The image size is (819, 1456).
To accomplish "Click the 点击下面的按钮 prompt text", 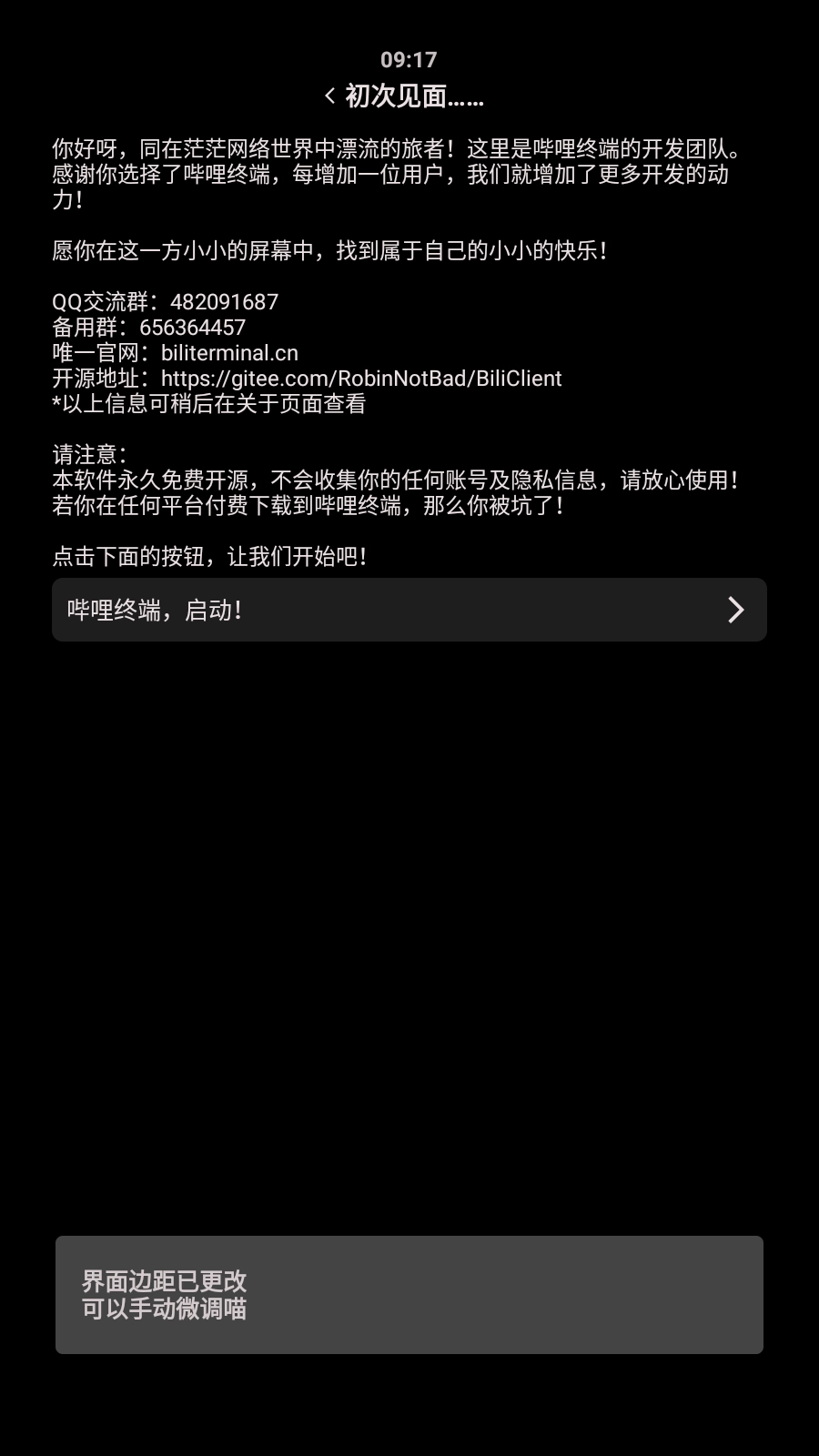I will (207, 557).
